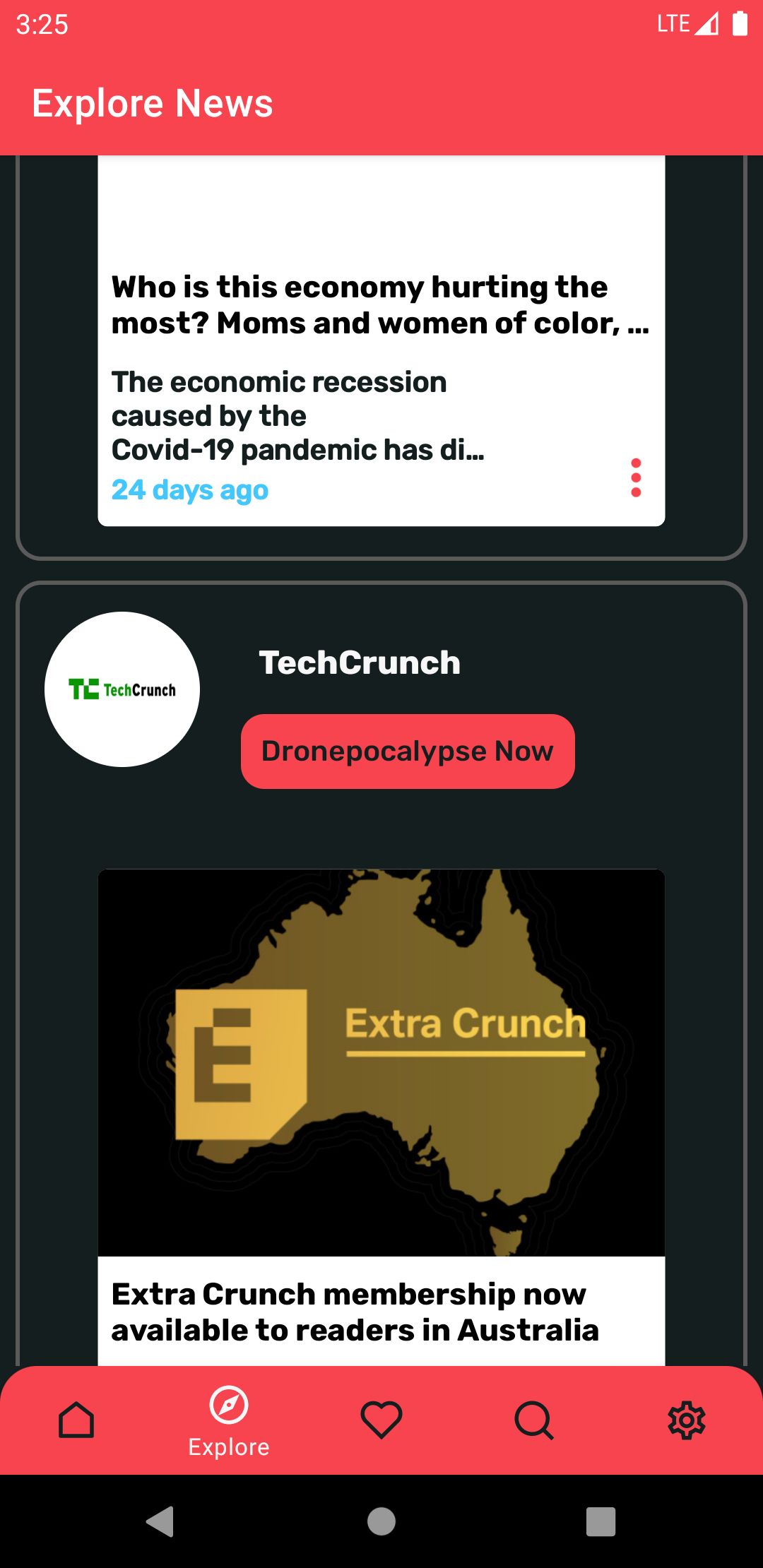
Task: Go to the Home tab
Action: tap(76, 1420)
